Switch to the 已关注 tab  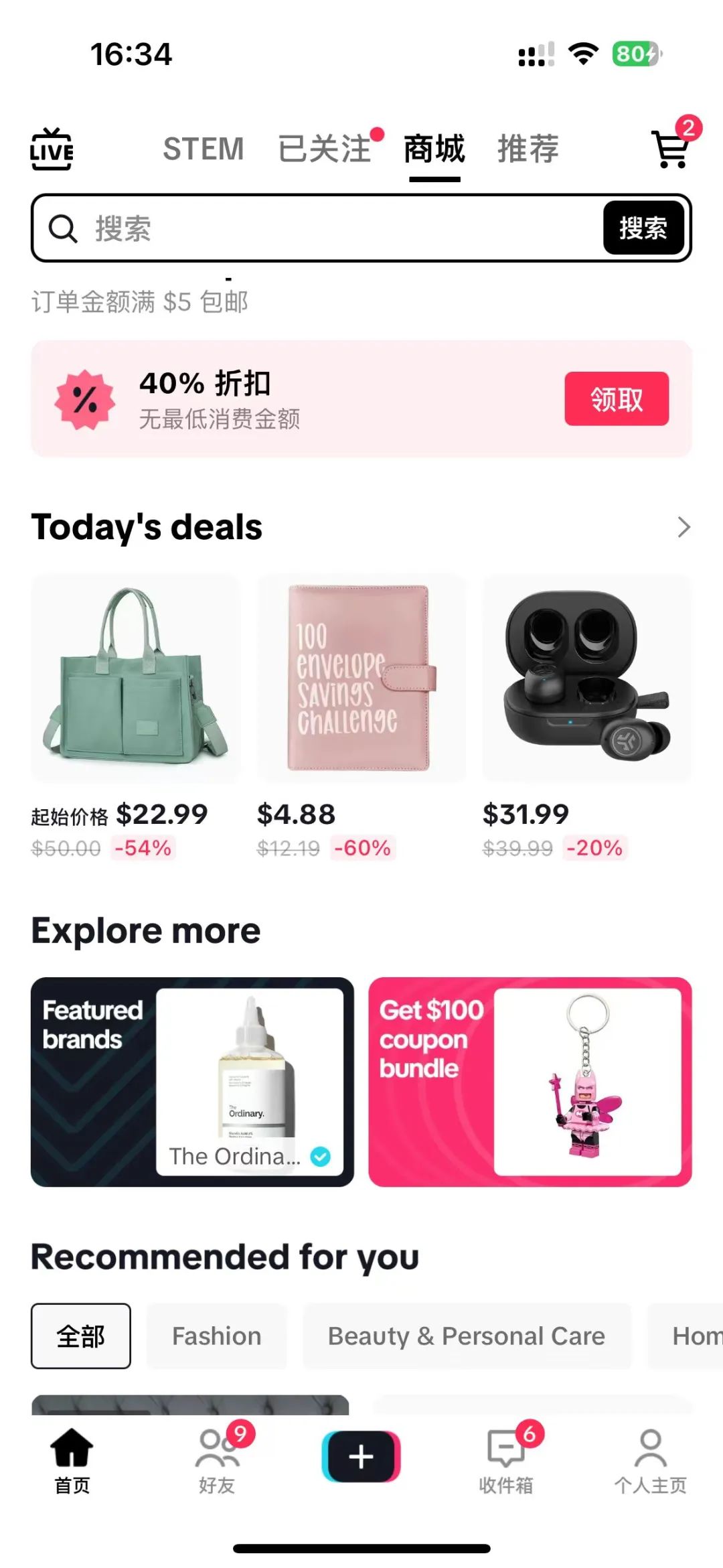[x=325, y=149]
